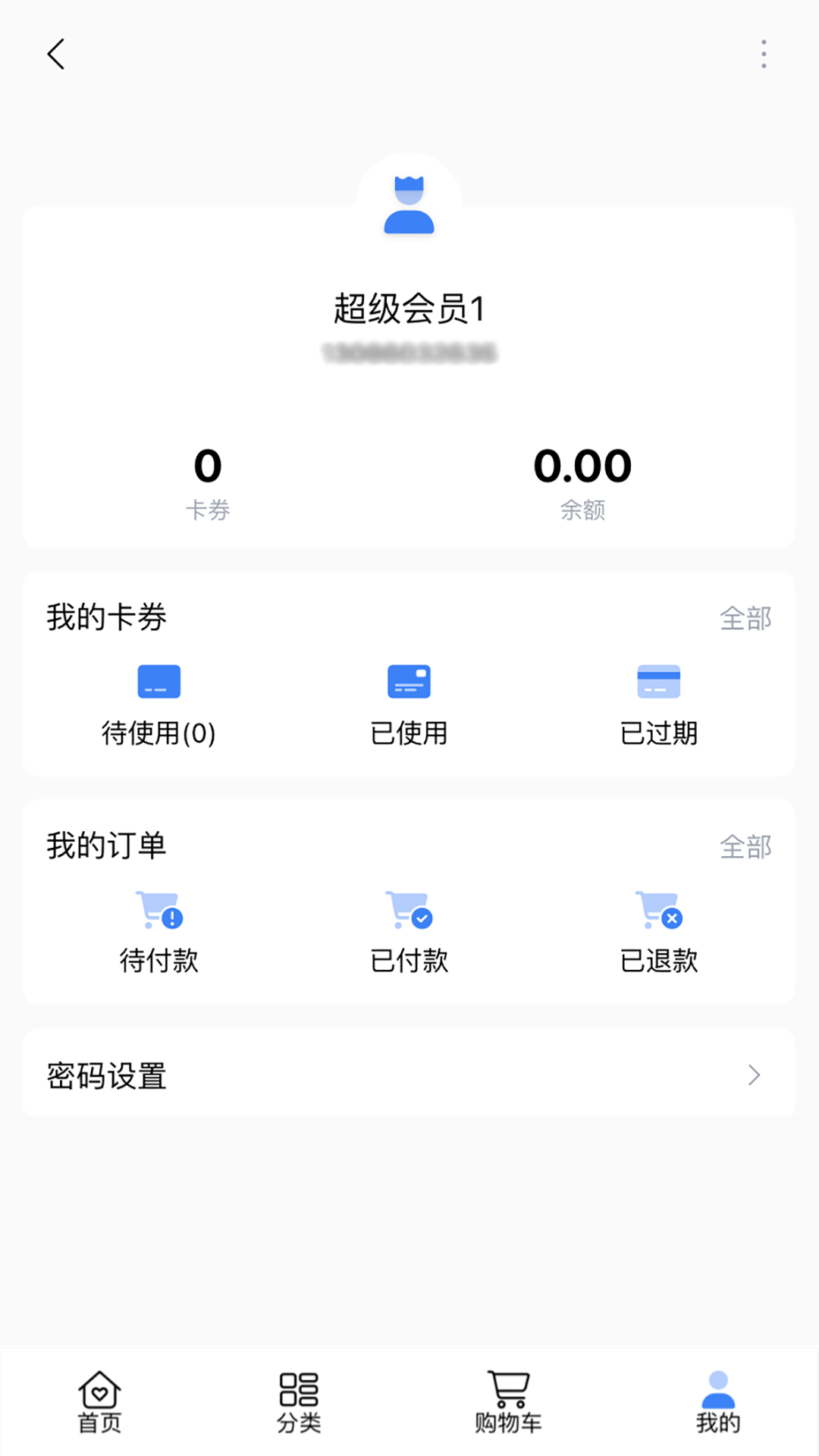Image resolution: width=819 pixels, height=1456 pixels.
Task: Tap the user avatar icon
Action: pyautogui.click(x=409, y=203)
